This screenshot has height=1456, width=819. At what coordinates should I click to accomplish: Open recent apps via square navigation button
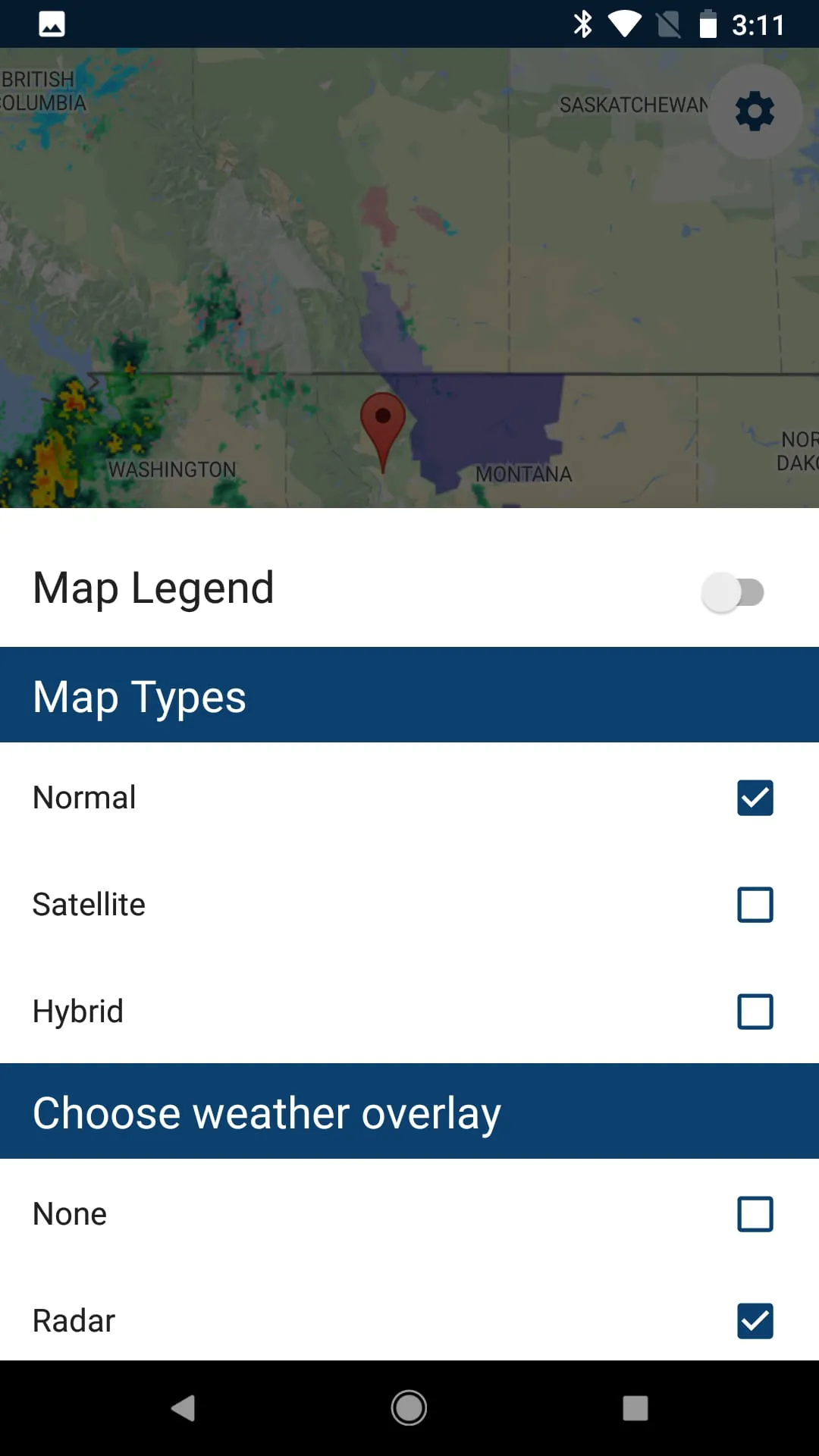pos(634,1408)
